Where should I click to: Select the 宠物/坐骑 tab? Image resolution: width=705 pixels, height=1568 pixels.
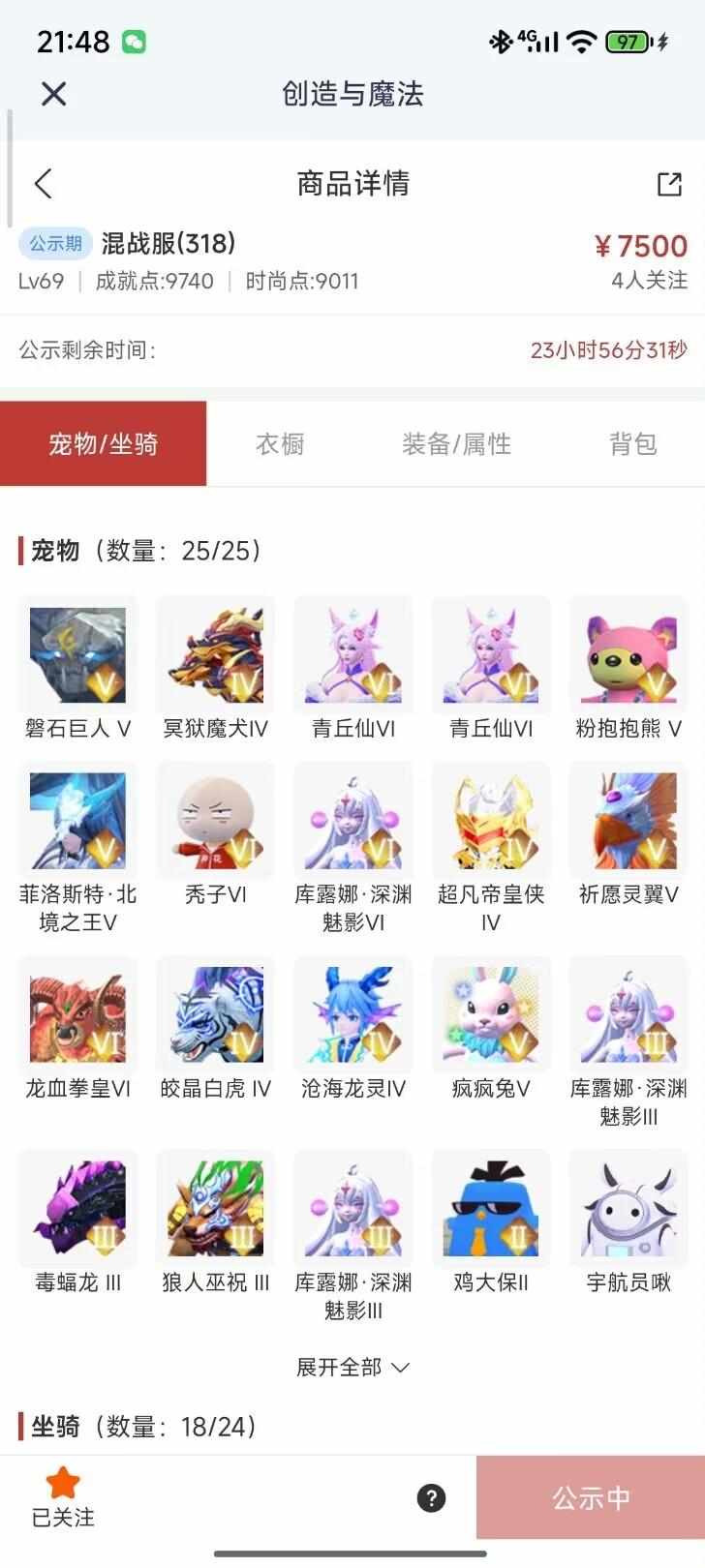104,444
